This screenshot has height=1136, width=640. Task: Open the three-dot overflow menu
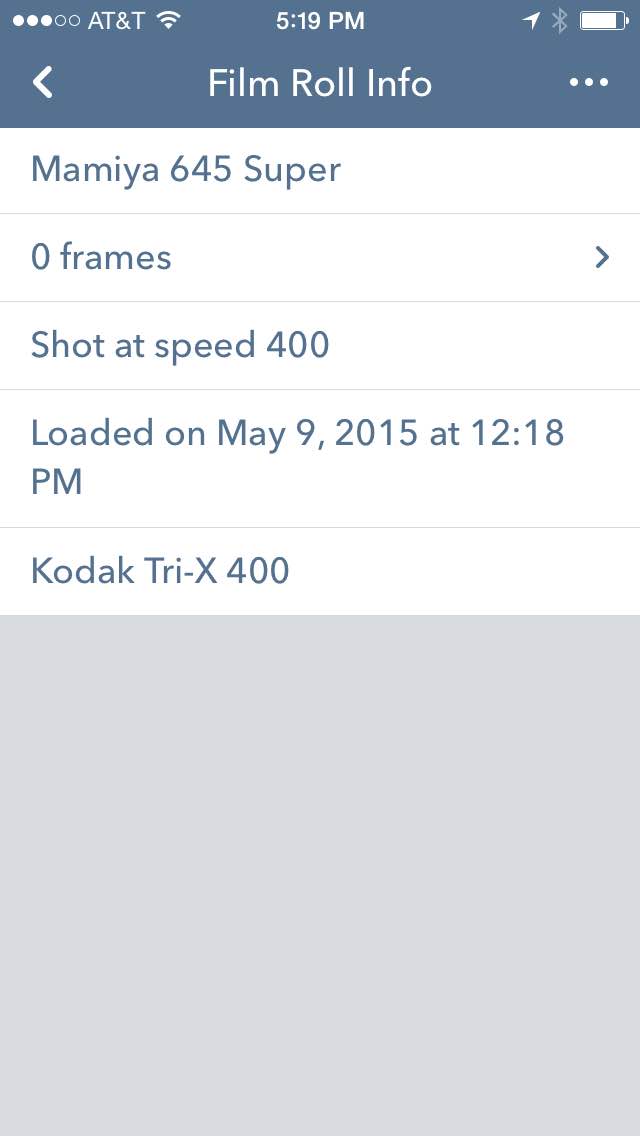tap(588, 82)
